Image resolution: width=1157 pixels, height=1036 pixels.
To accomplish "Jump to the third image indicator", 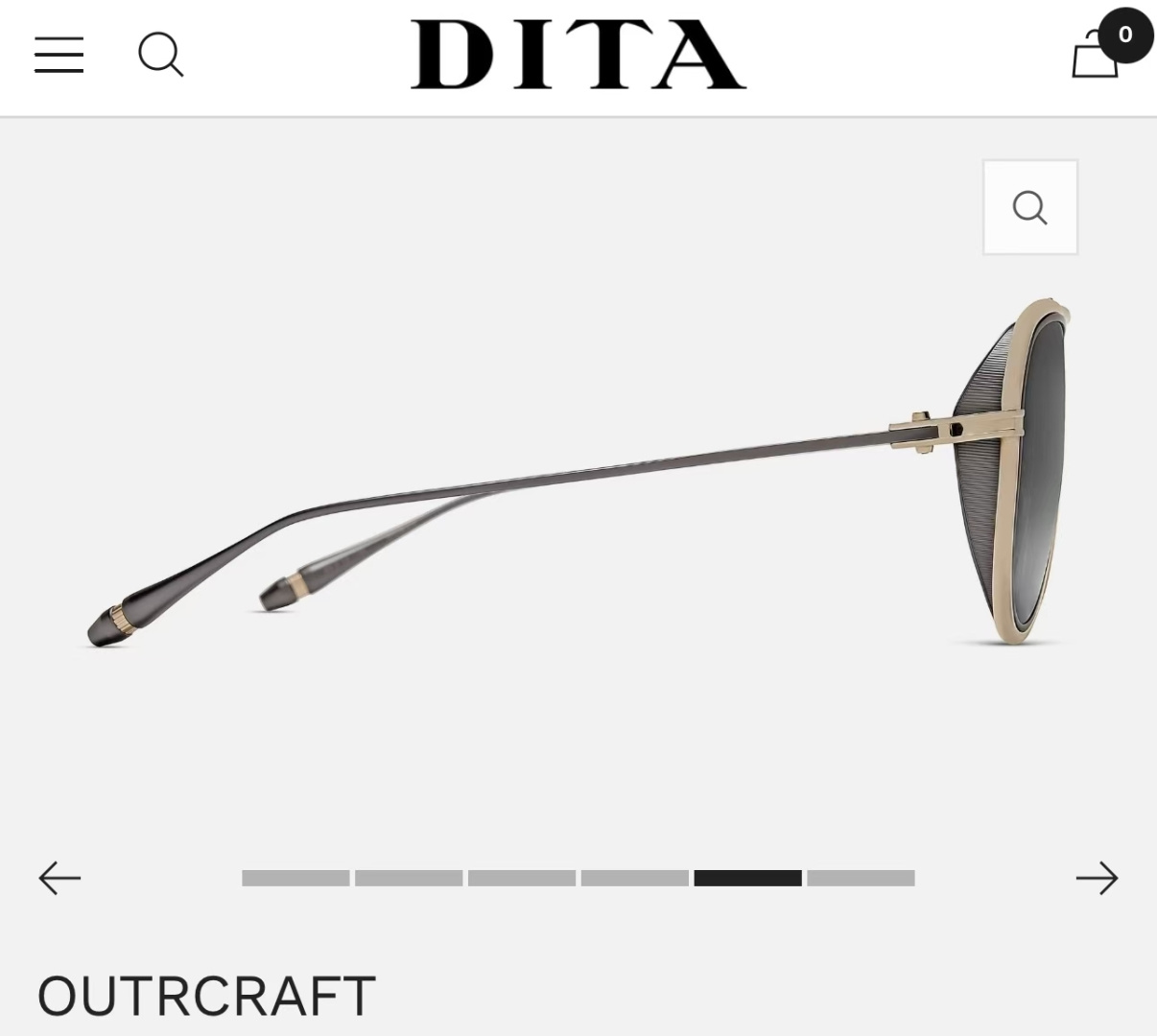I will 522,878.
